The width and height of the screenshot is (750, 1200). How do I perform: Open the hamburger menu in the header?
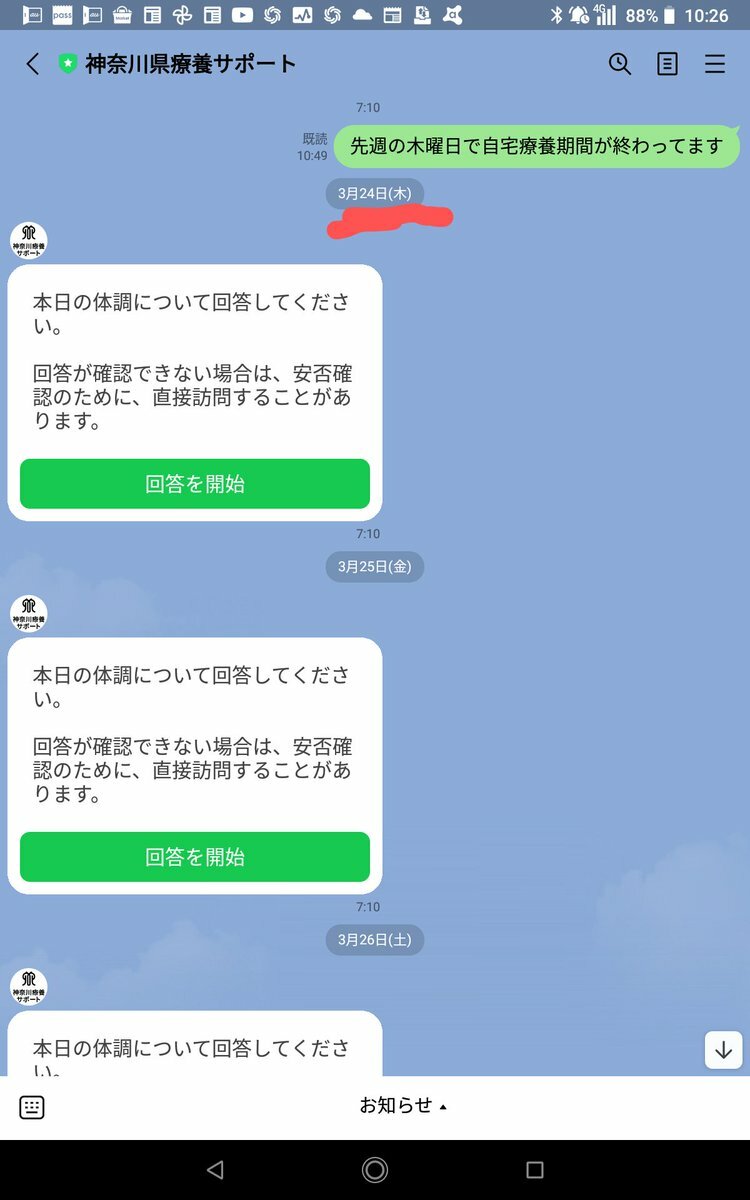coord(715,64)
